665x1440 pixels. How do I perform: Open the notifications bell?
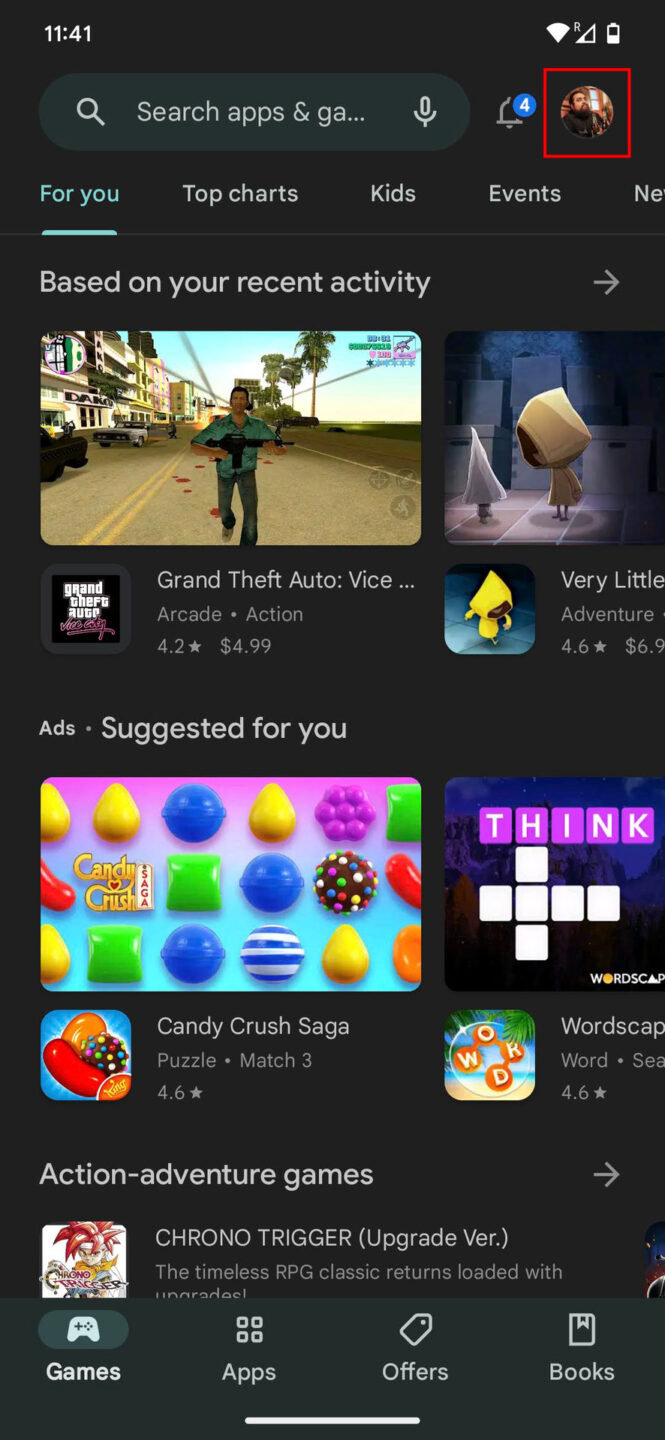[x=511, y=113]
